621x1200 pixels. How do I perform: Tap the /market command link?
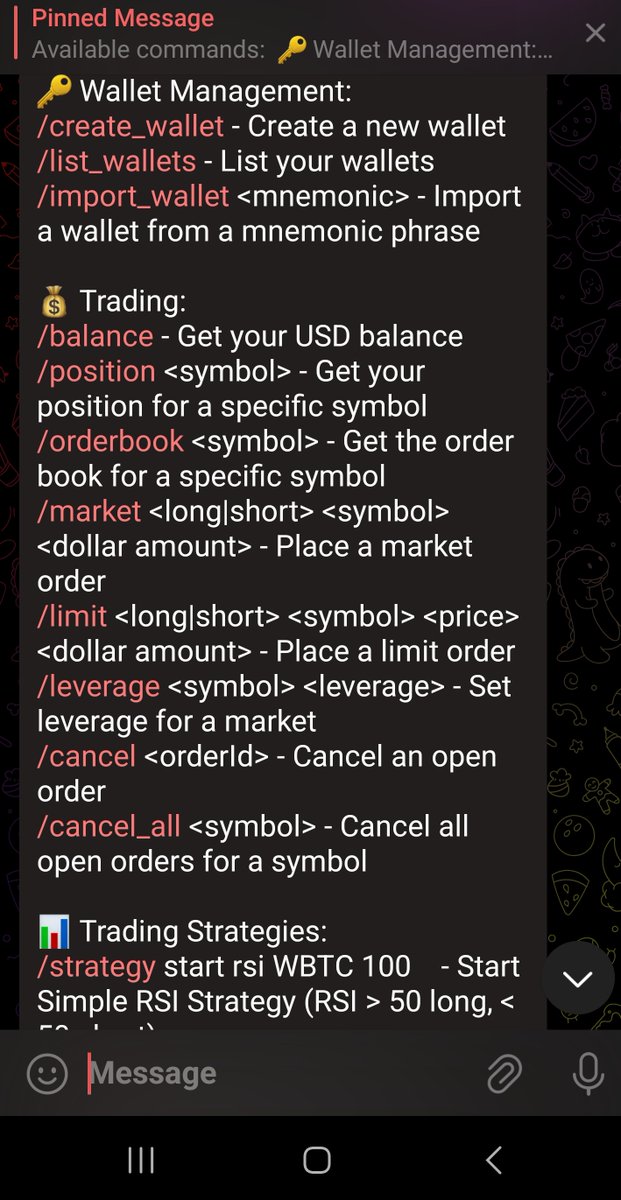coord(89,511)
